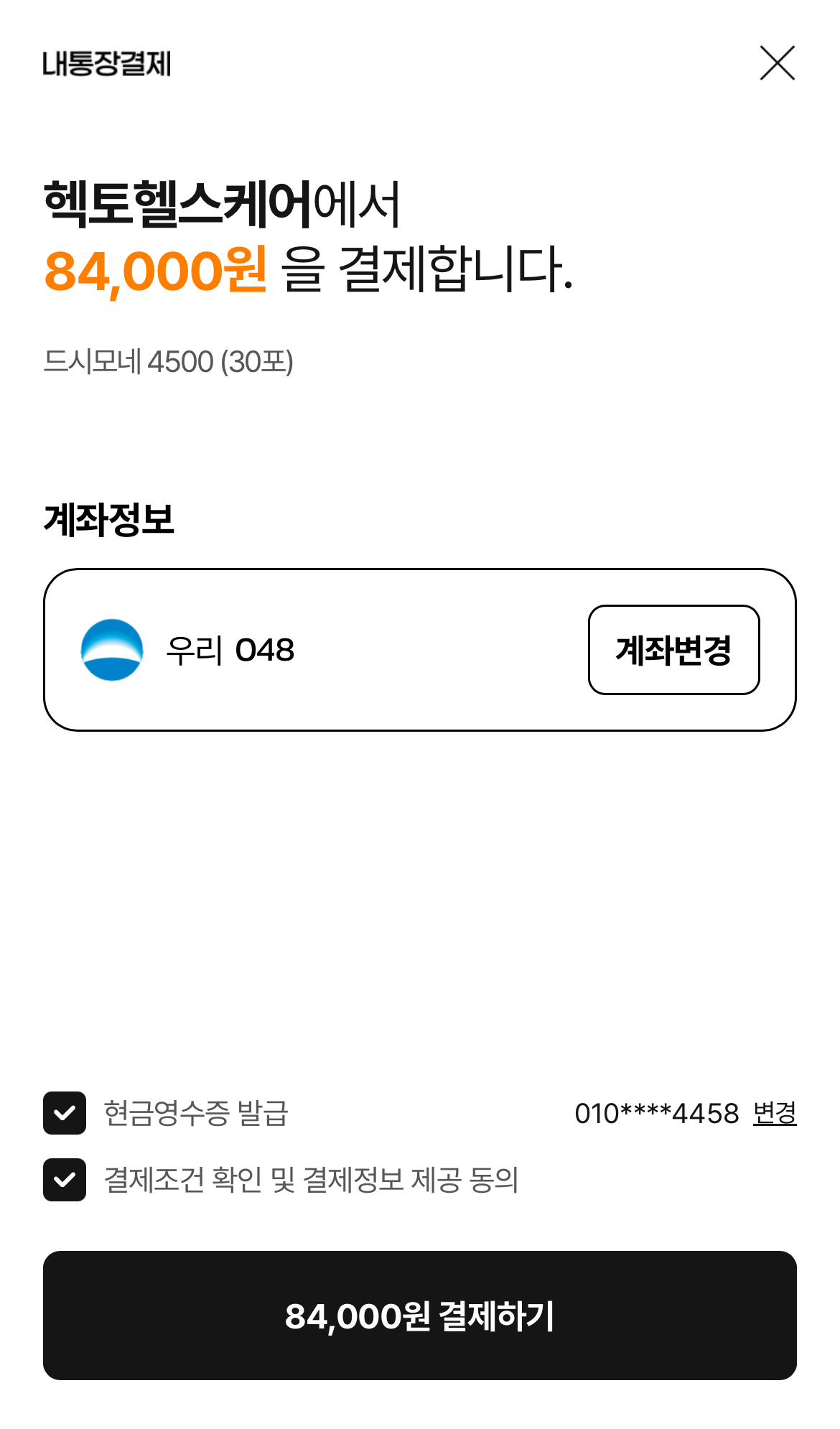Image resolution: width=840 pixels, height=1429 pixels.
Task: Uncheck the 현금영수증 발급 checkbox
Action: click(65, 1113)
